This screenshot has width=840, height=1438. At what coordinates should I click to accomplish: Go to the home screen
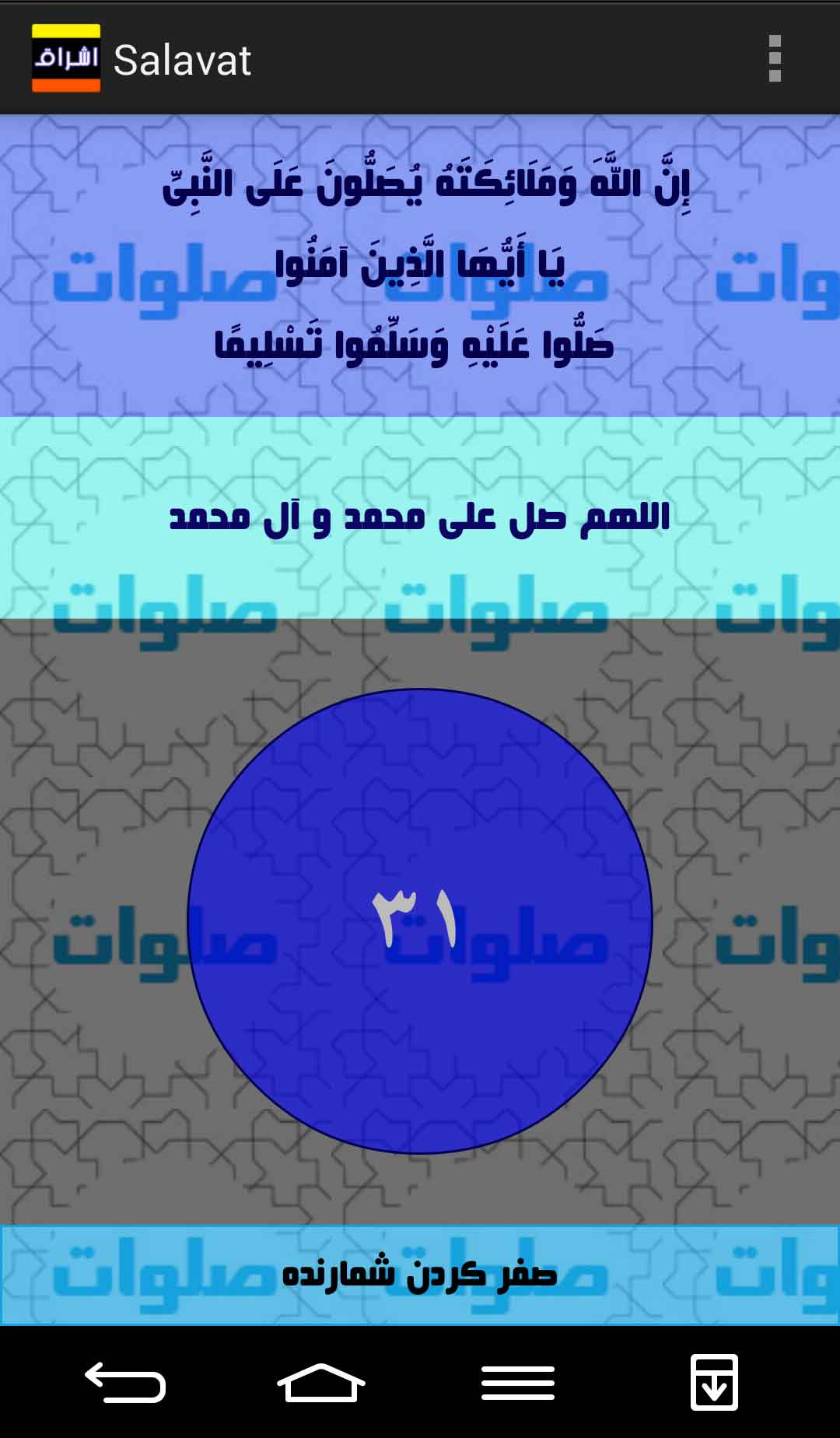pyautogui.click(x=321, y=1382)
